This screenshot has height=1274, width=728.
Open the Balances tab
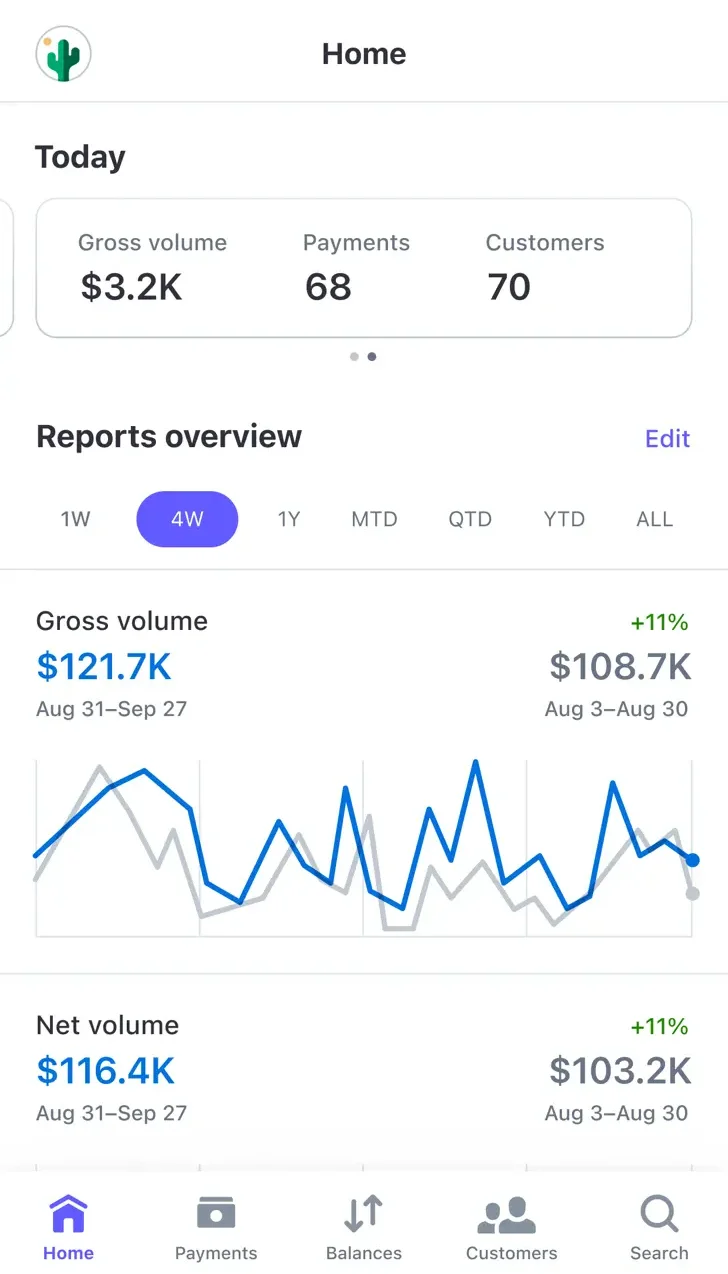pos(364,1227)
